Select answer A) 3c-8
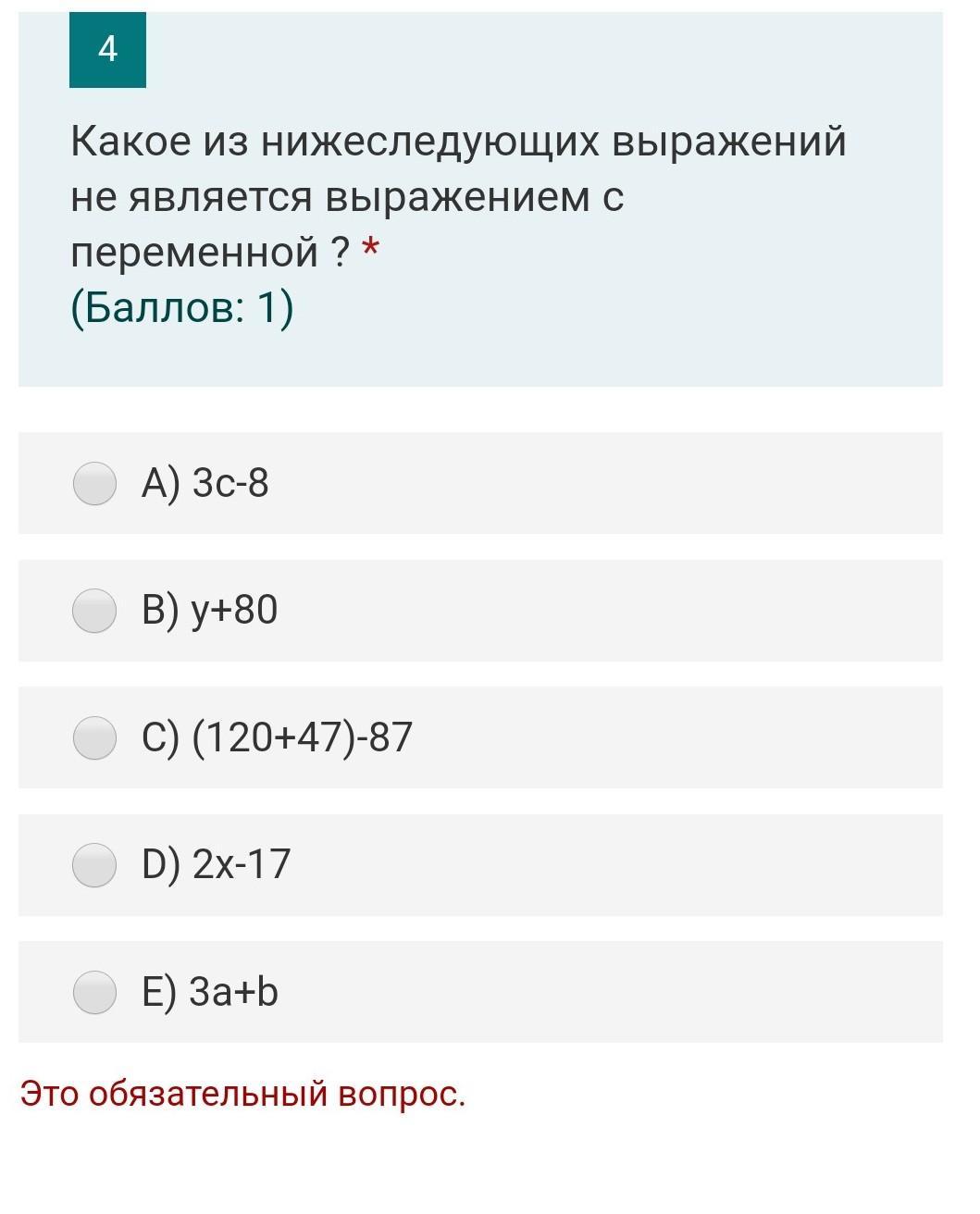 pos(94,484)
